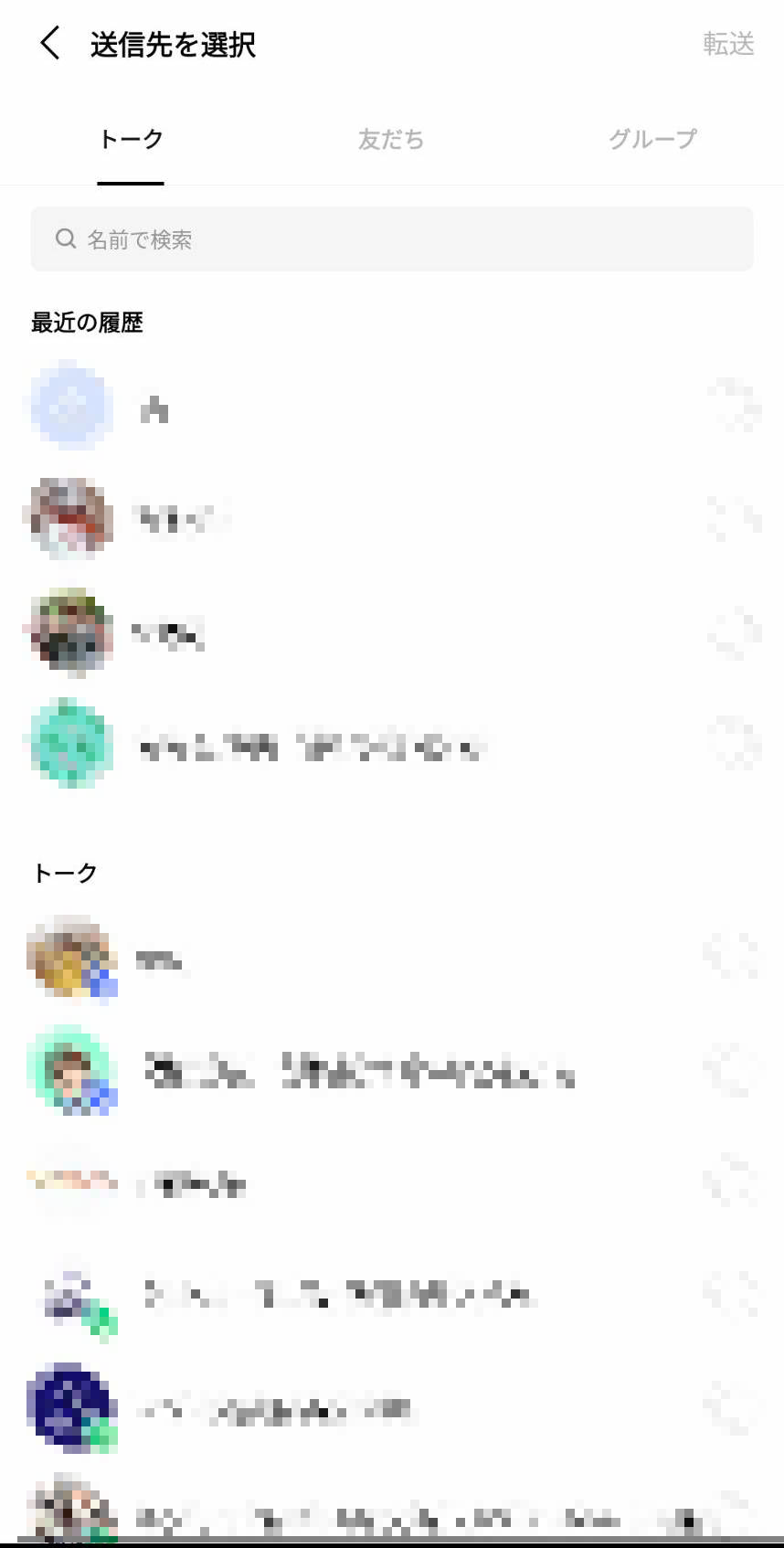
Task: Open the 名前で検索 search field
Action: coord(391,239)
